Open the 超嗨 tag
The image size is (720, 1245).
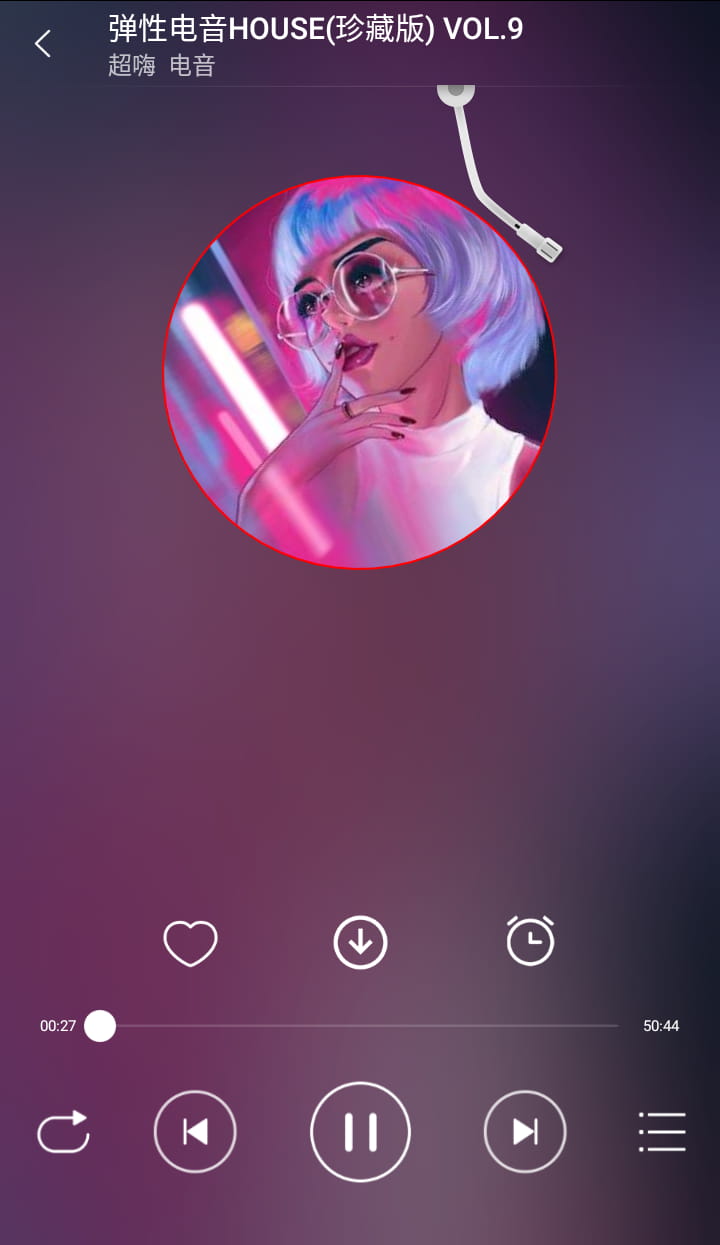(x=131, y=68)
